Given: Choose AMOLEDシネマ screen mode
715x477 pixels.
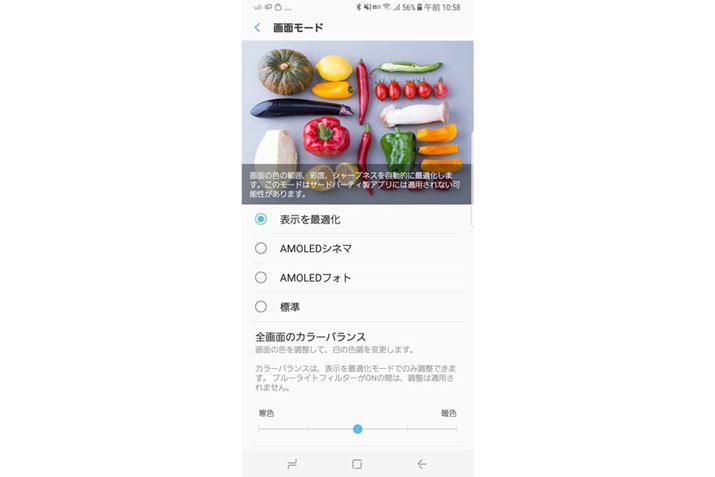Looking at the screenshot, I should click(x=261, y=248).
